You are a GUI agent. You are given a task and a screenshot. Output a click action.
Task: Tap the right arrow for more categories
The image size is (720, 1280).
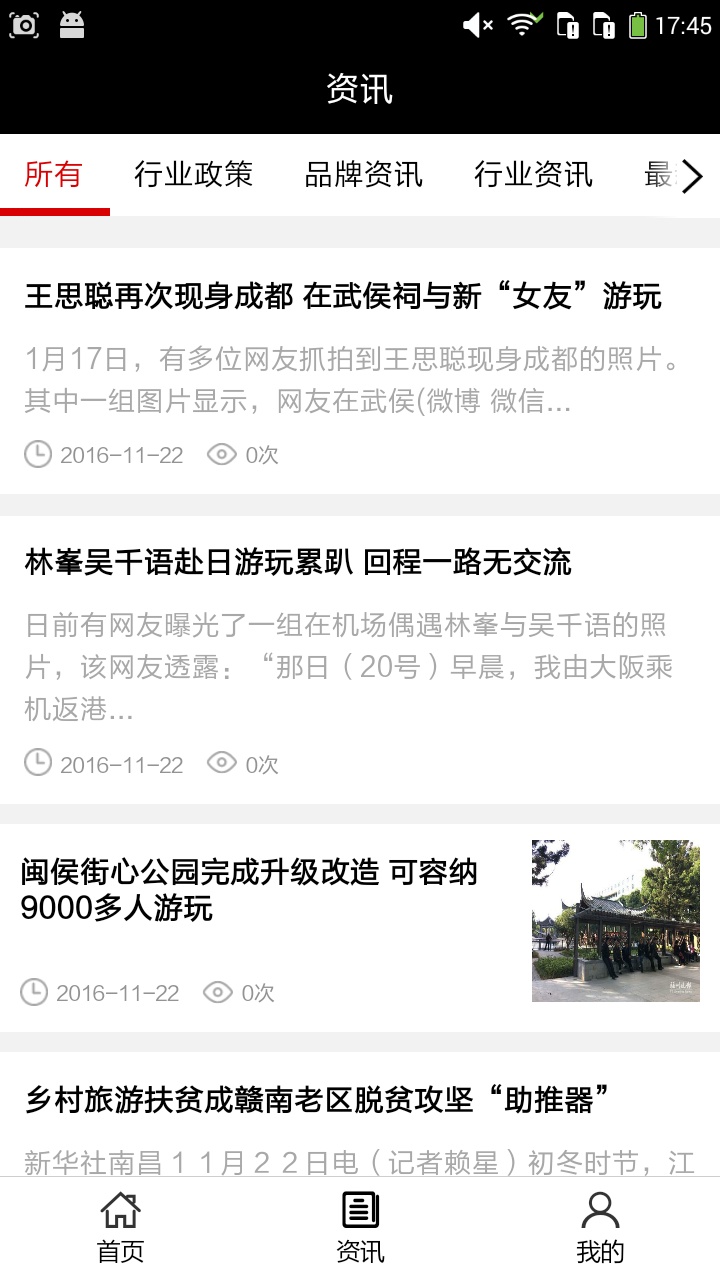tap(692, 177)
